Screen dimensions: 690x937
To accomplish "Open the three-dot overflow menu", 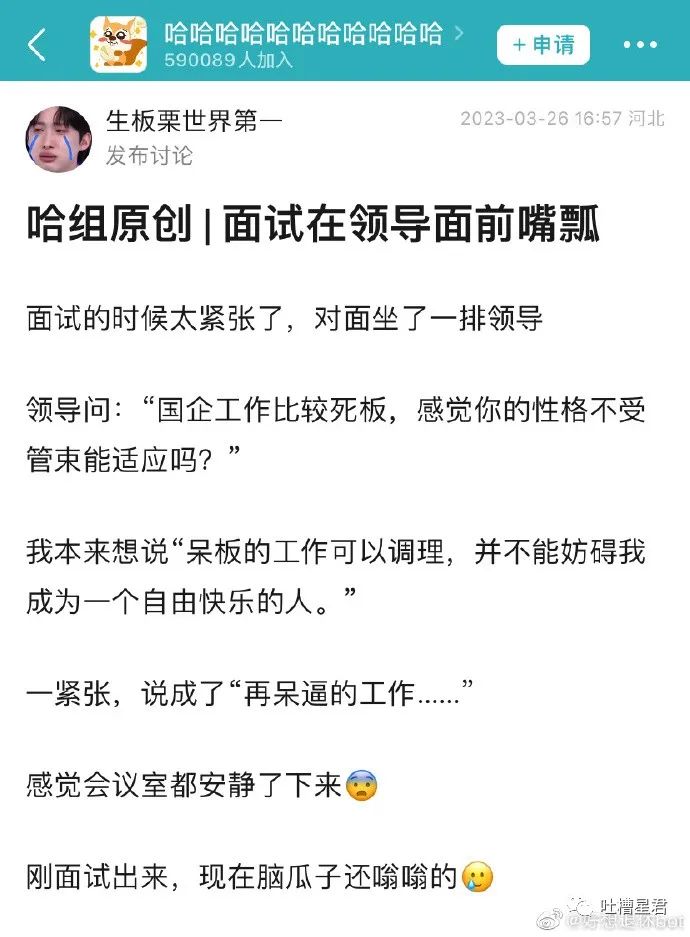I will pyautogui.click(x=640, y=45).
